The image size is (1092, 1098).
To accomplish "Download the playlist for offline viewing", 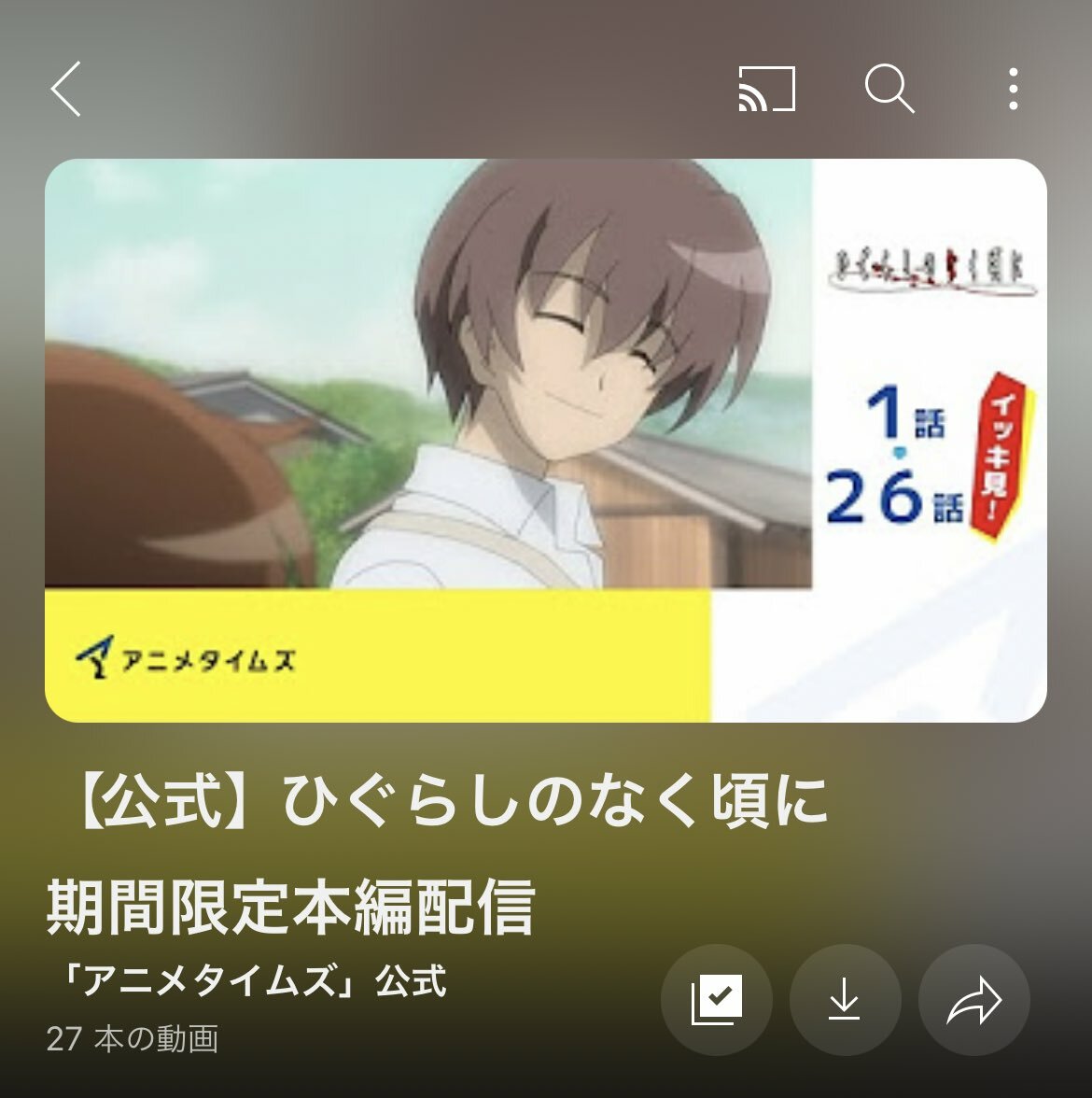I will pos(845,1000).
